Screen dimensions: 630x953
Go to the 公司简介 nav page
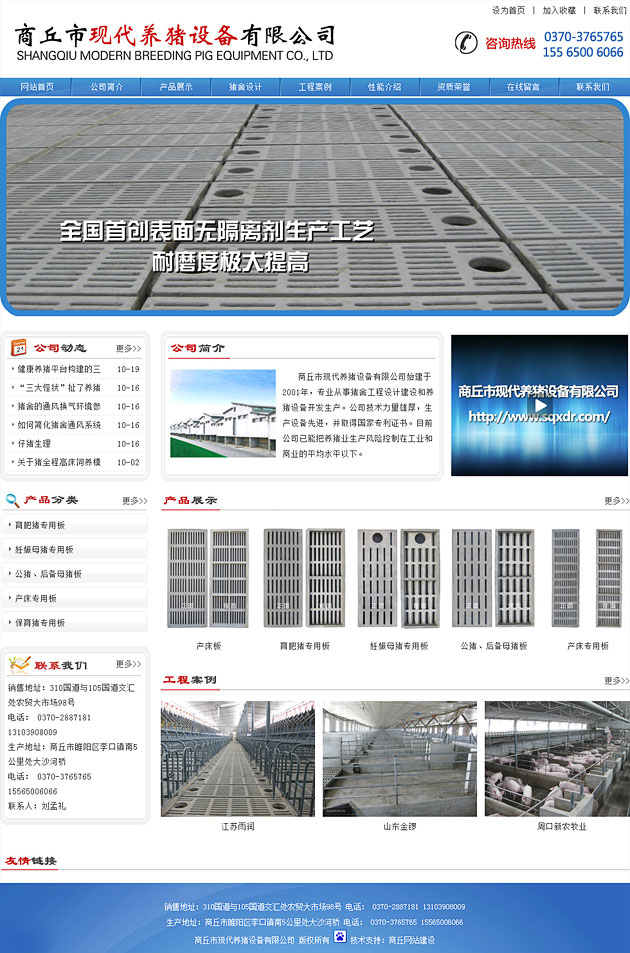(x=107, y=87)
